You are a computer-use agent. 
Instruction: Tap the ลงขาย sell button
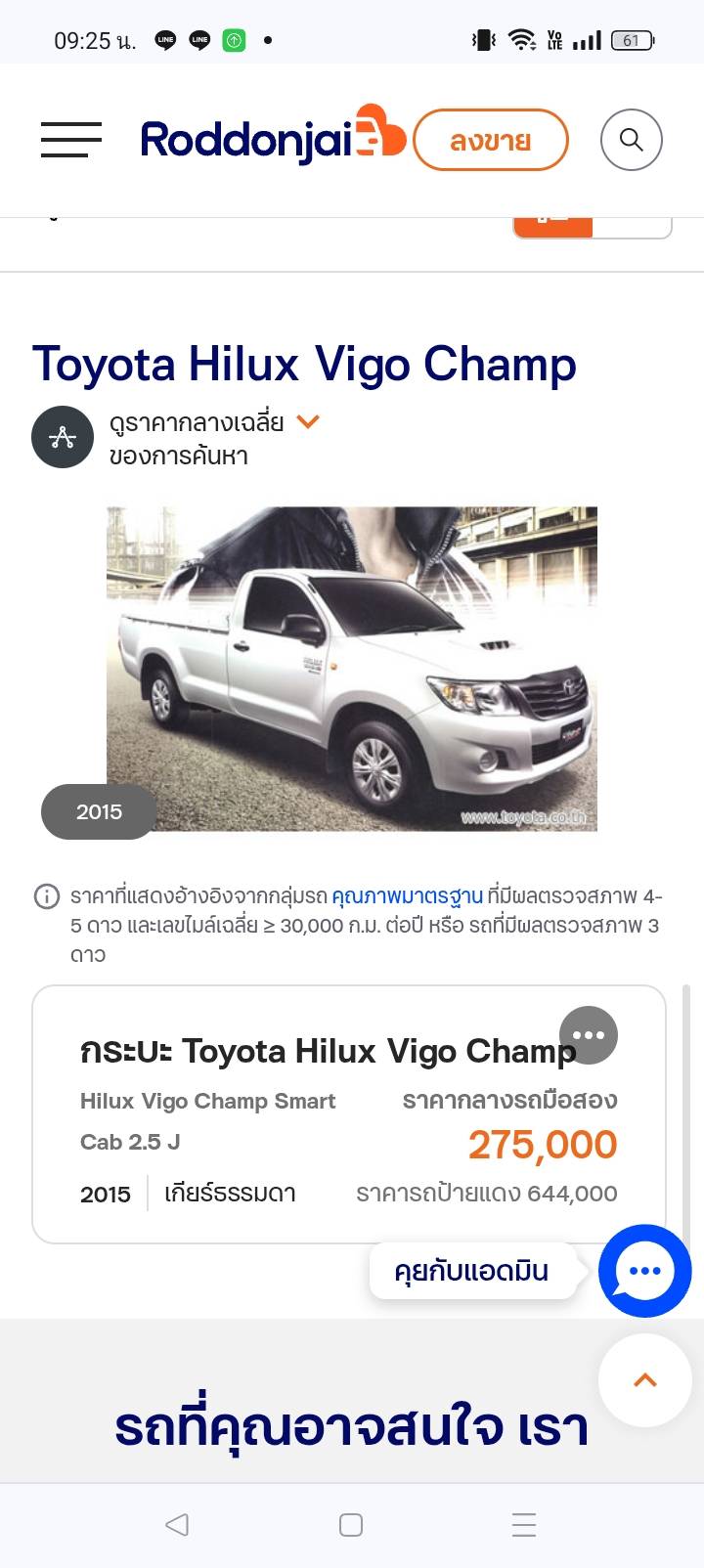coord(491,140)
